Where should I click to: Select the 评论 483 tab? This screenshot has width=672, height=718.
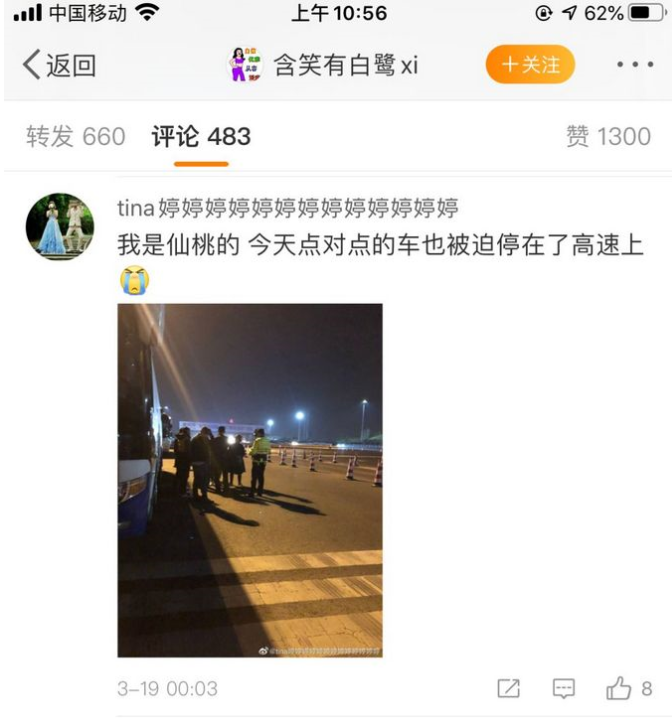[201, 137]
